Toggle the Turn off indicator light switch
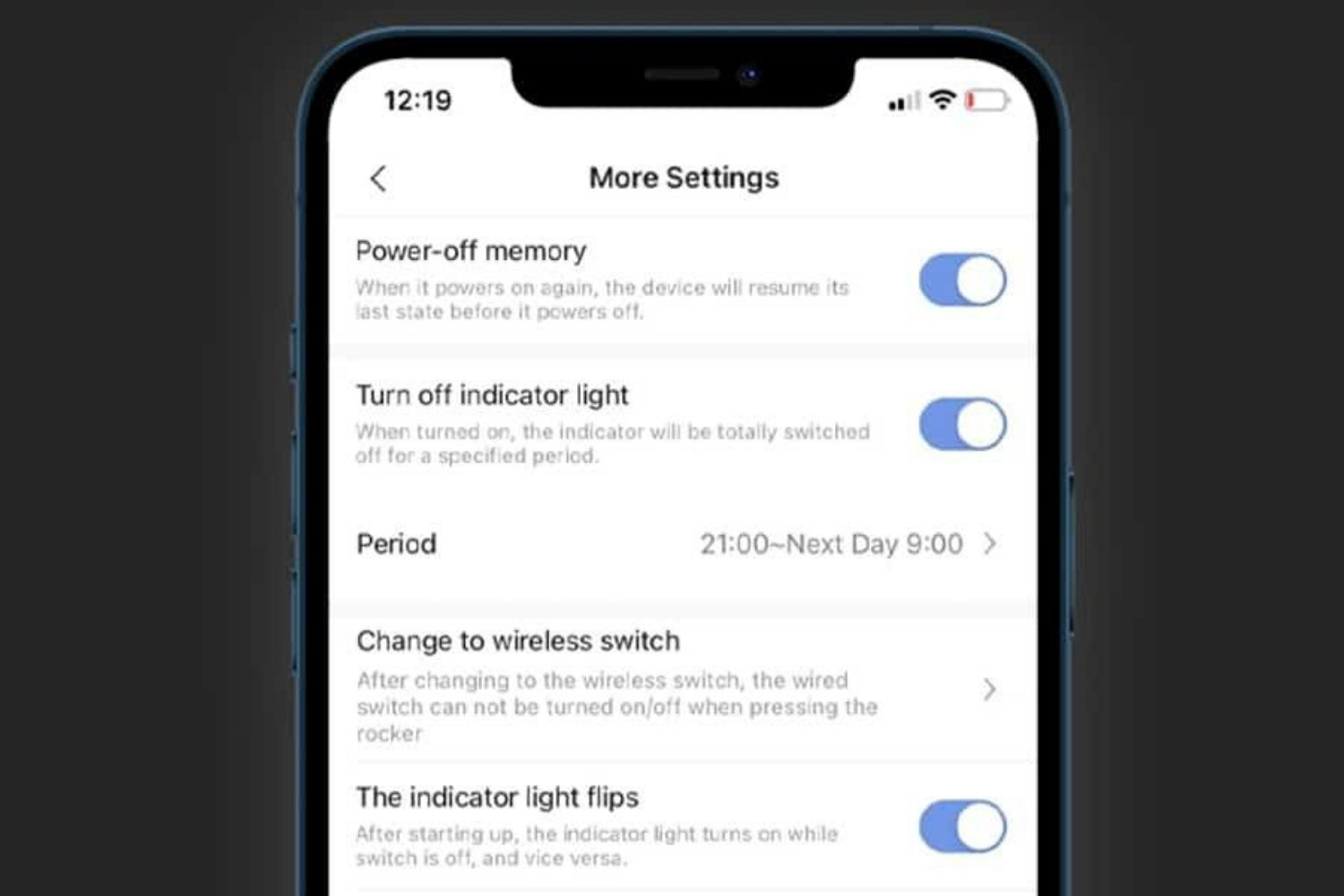This screenshot has height=896, width=1344. 962,424
